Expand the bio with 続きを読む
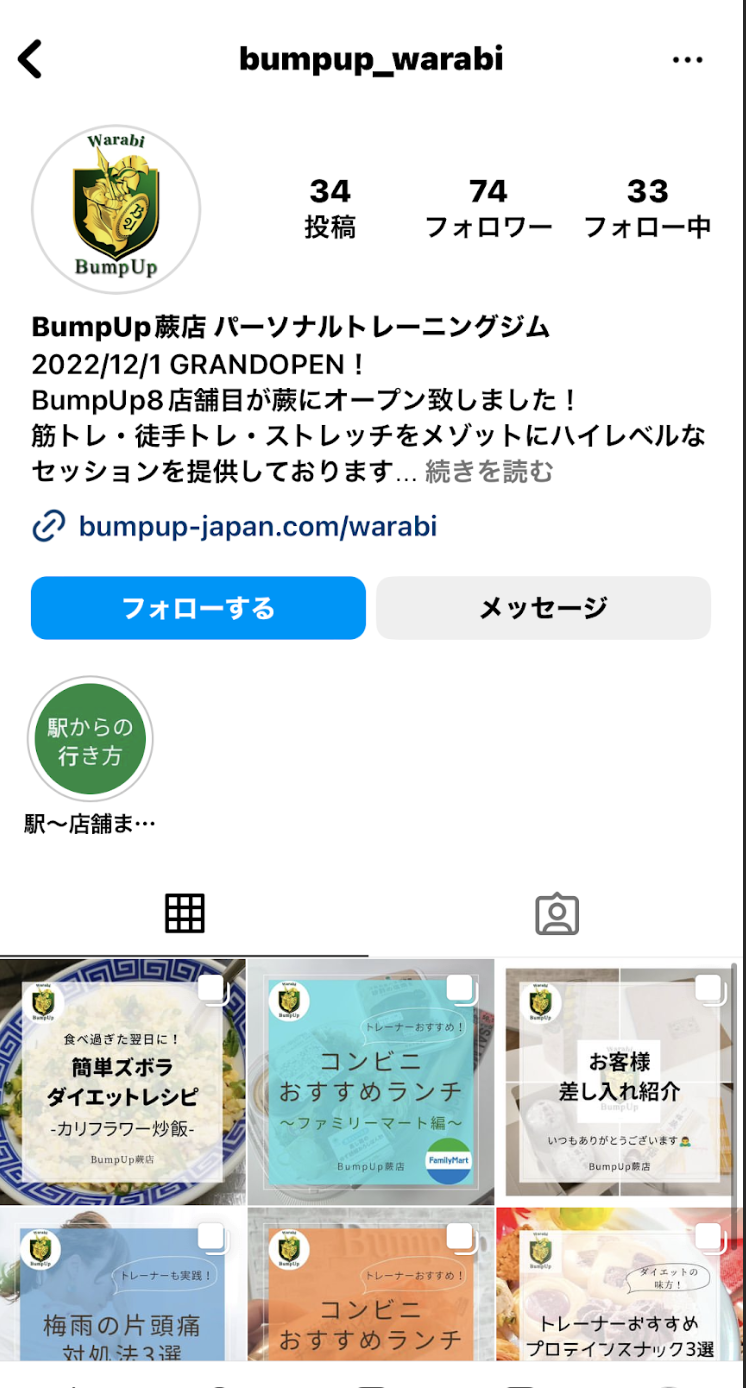The height and width of the screenshot is (1388, 746). click(x=489, y=471)
